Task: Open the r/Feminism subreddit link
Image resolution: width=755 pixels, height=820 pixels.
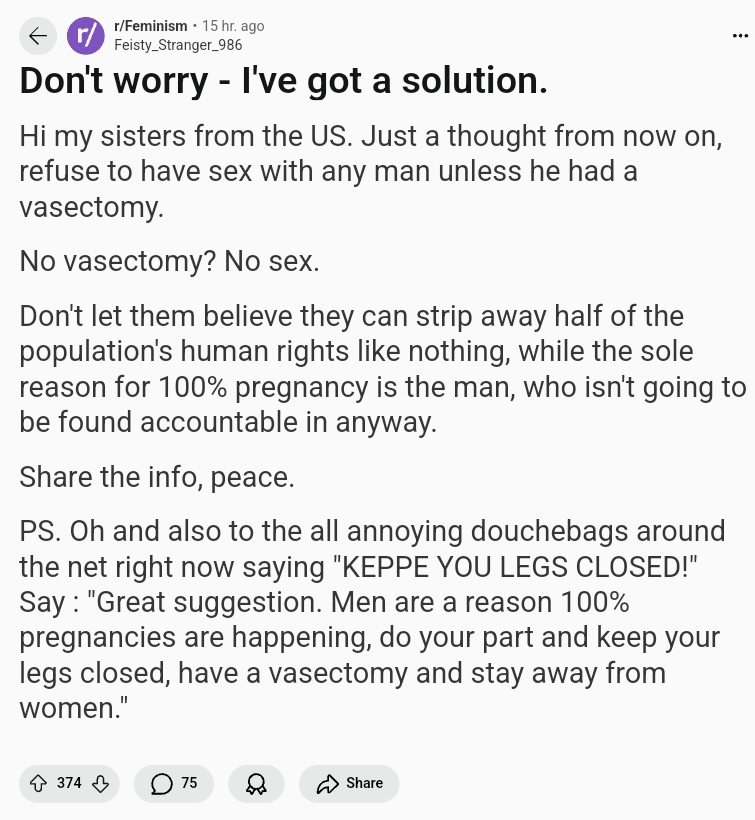Action: pyautogui.click(x=150, y=26)
